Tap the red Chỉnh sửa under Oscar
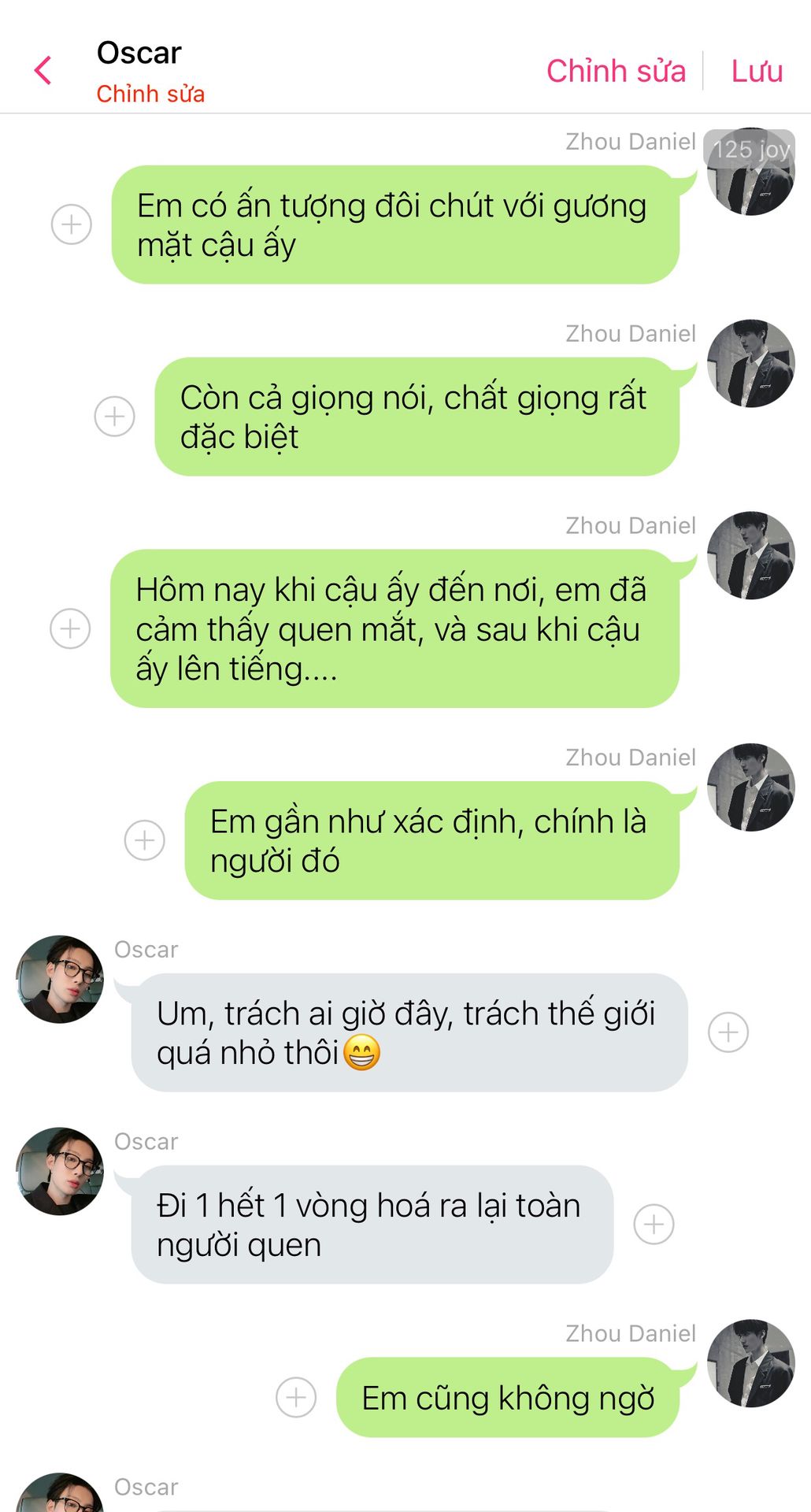Viewport: 811px width, 1512px height. 150,94
